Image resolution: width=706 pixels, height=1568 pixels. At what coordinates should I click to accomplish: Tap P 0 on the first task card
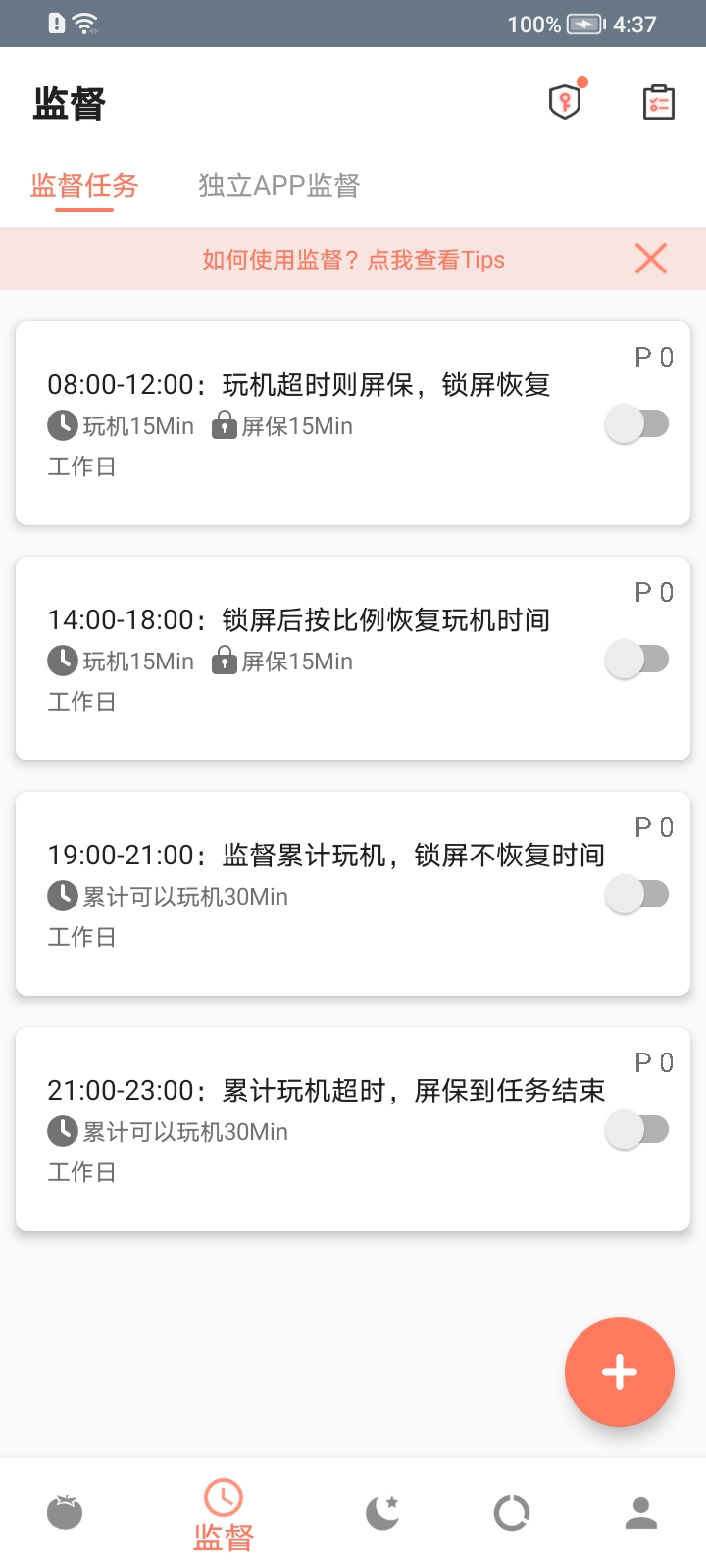pos(652,358)
